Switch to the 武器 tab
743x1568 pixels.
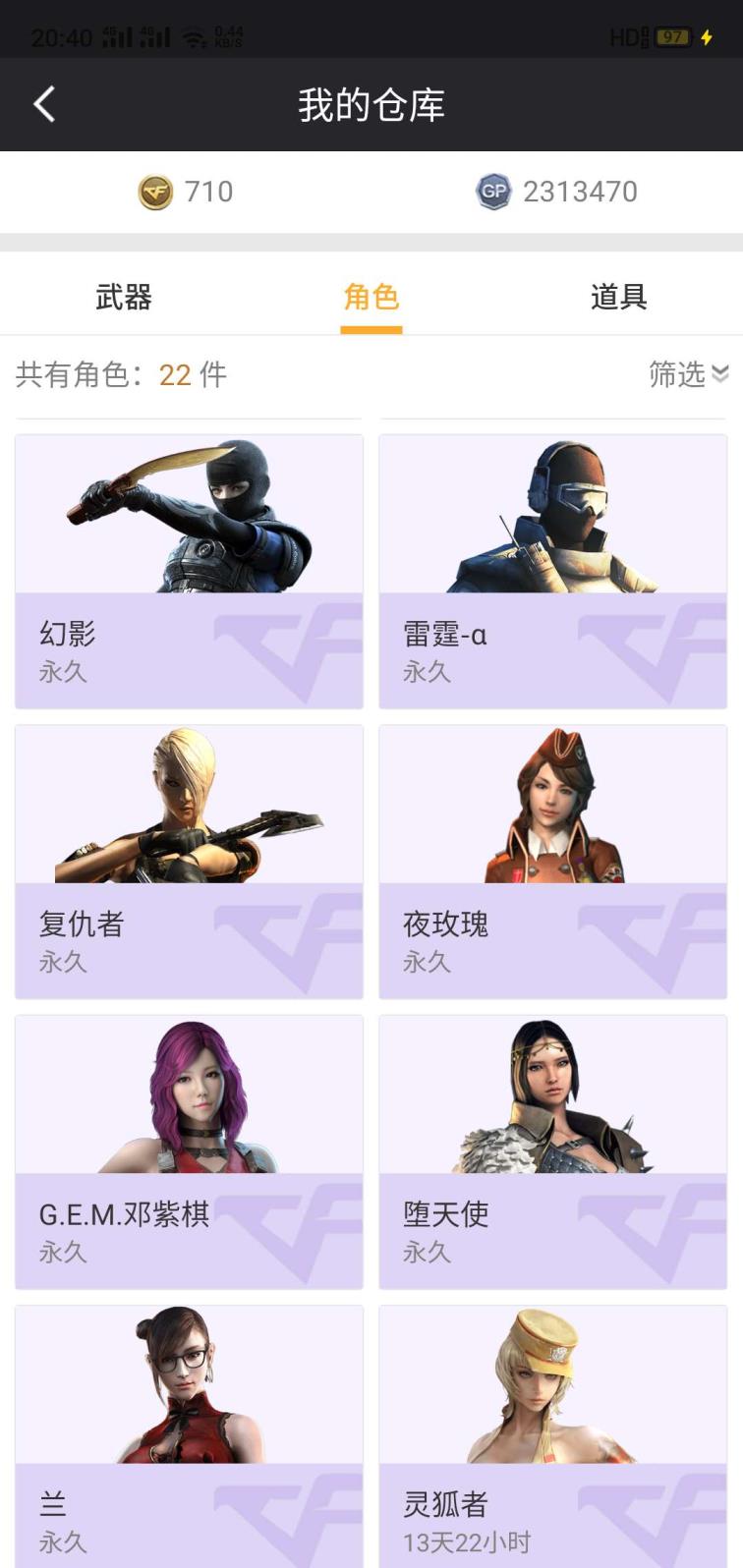pos(124,297)
